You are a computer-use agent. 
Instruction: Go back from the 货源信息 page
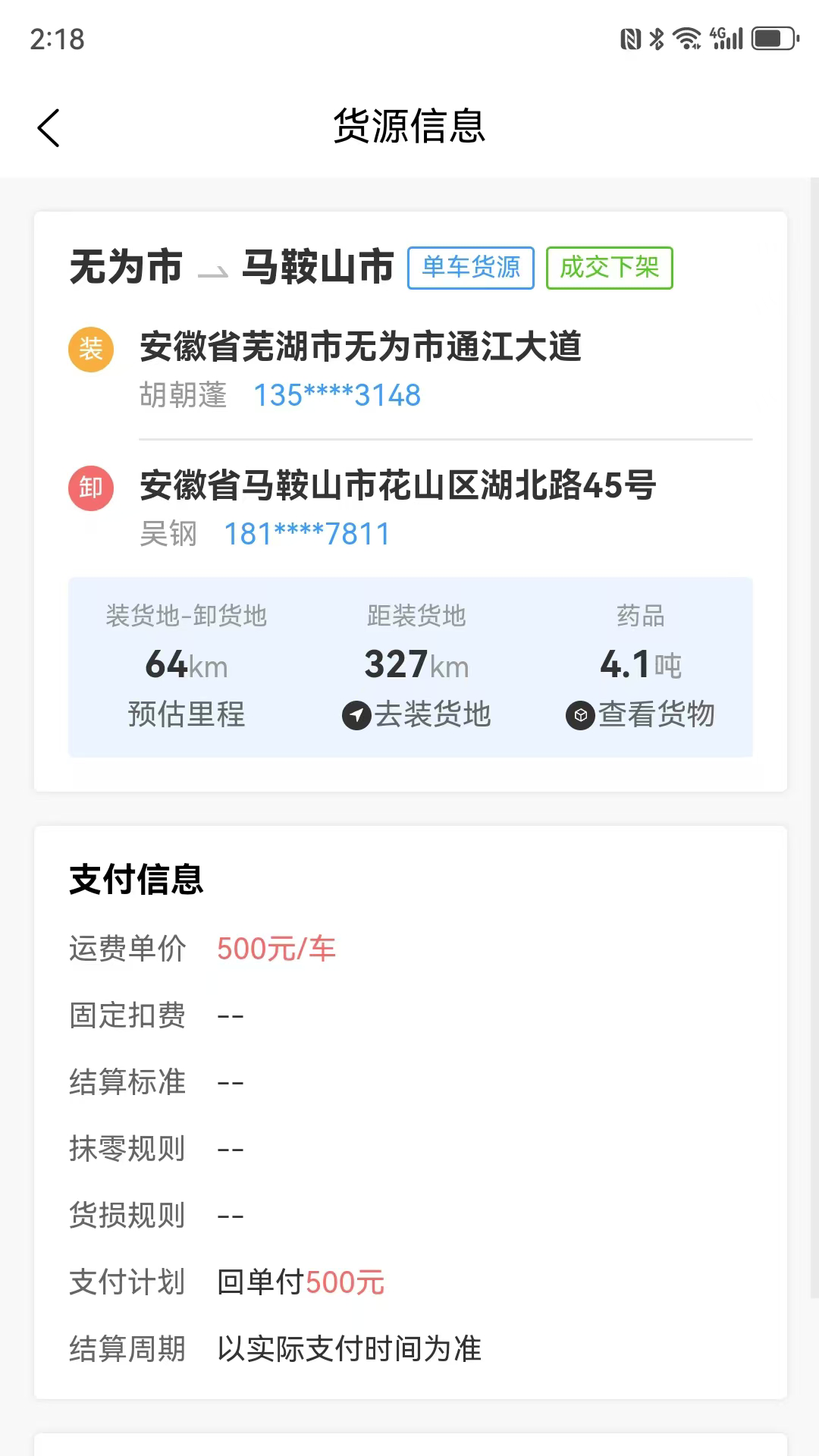pos(49,127)
